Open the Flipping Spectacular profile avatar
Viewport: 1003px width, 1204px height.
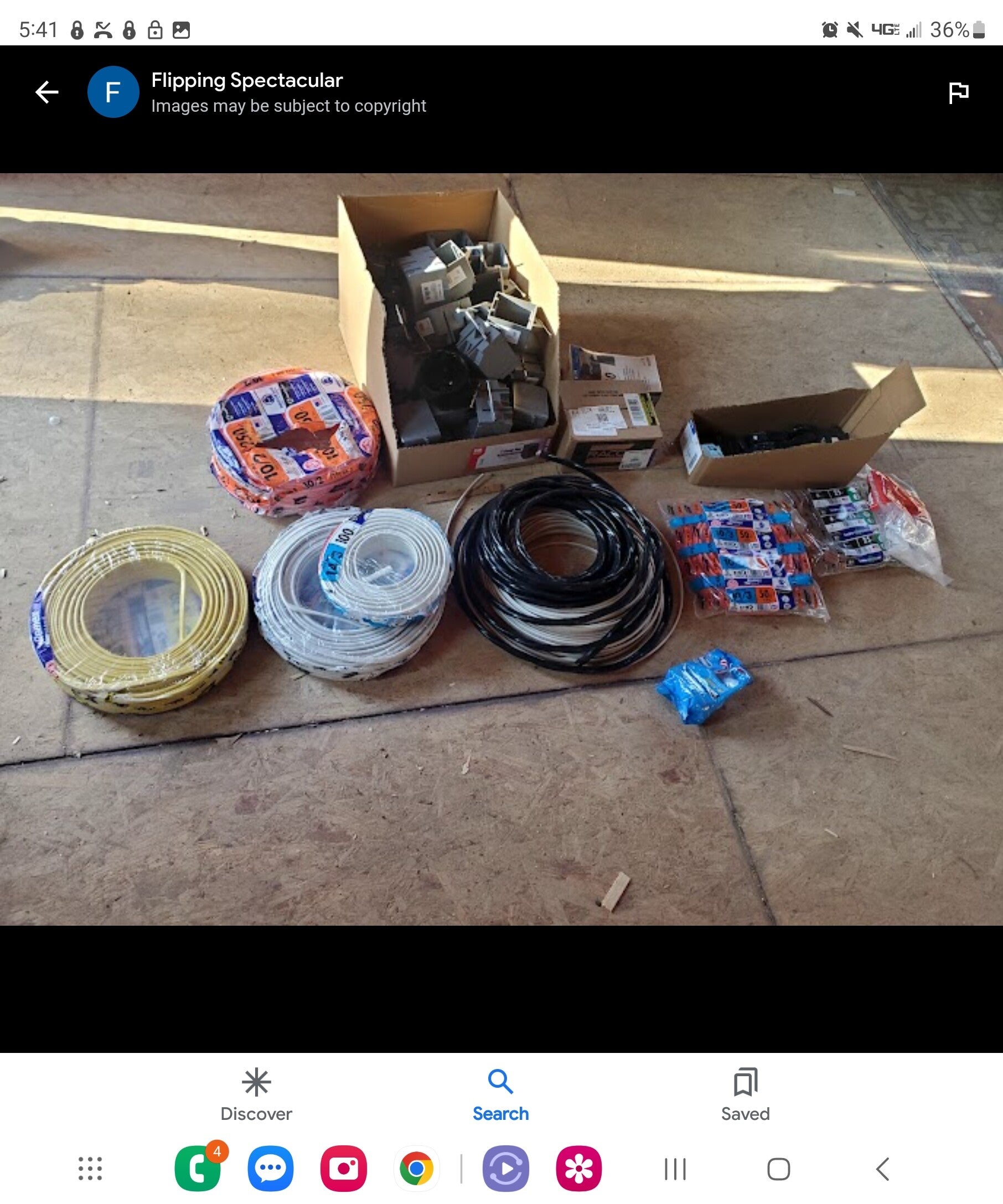113,92
